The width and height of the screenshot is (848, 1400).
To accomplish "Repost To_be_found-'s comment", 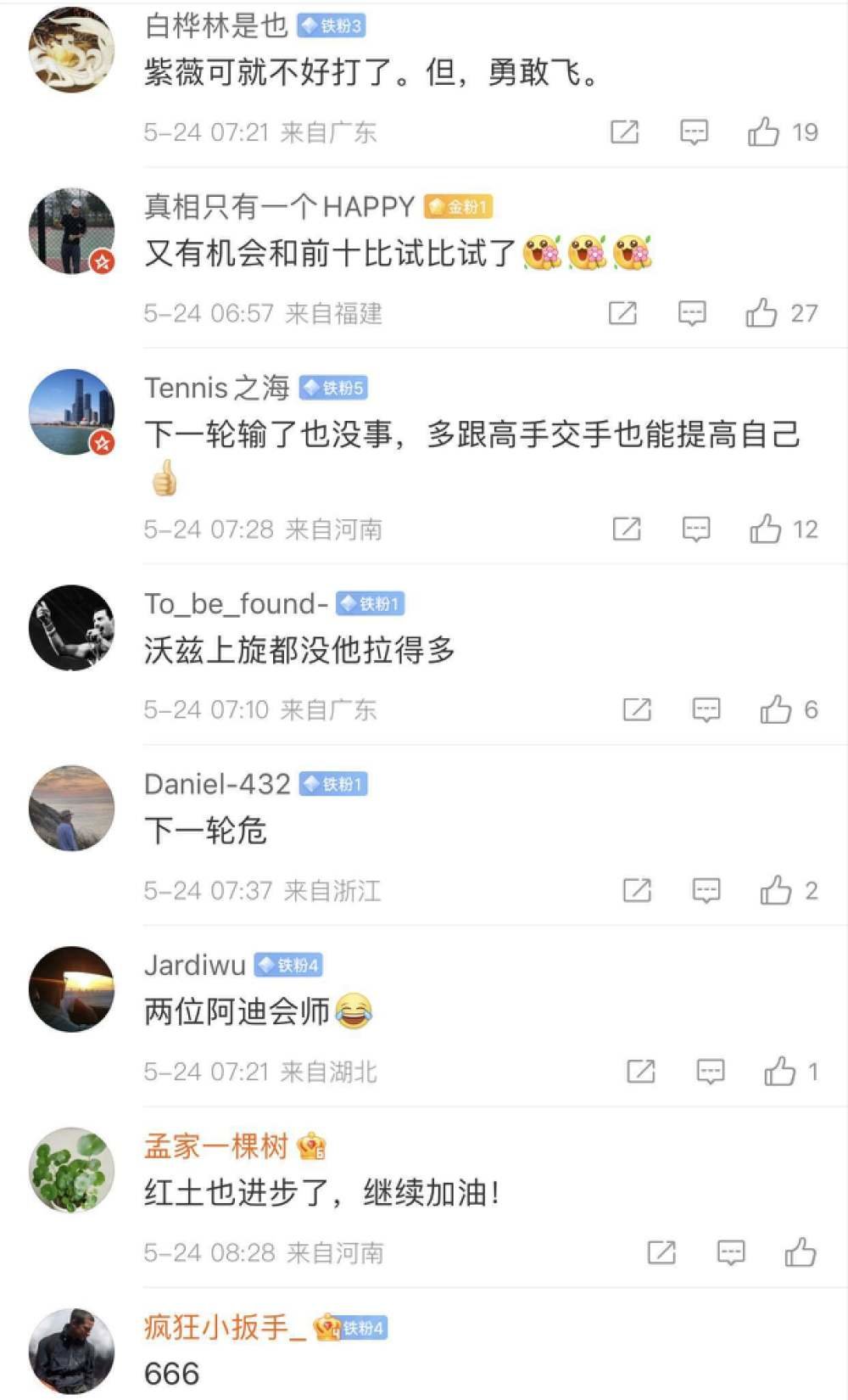I will [x=637, y=709].
